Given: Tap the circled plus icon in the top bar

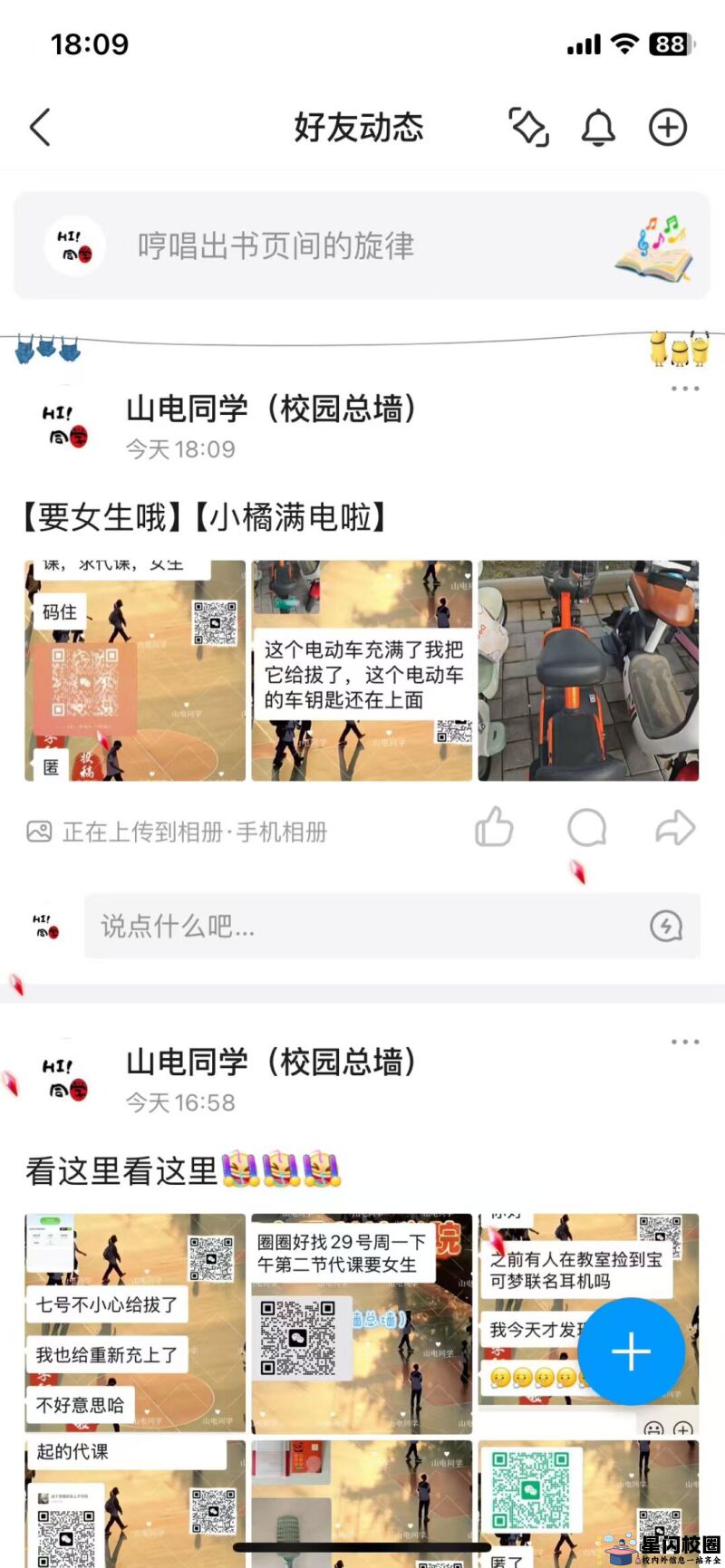Looking at the screenshot, I should coord(668,127).
